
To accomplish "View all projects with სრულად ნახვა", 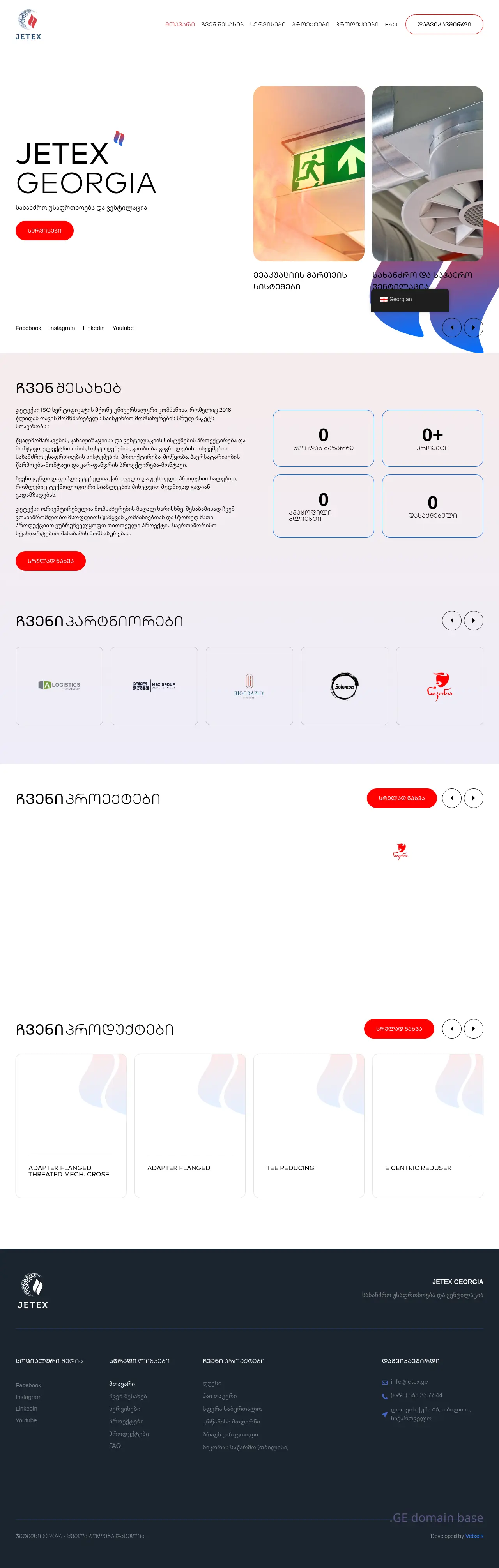I will coord(402,798).
